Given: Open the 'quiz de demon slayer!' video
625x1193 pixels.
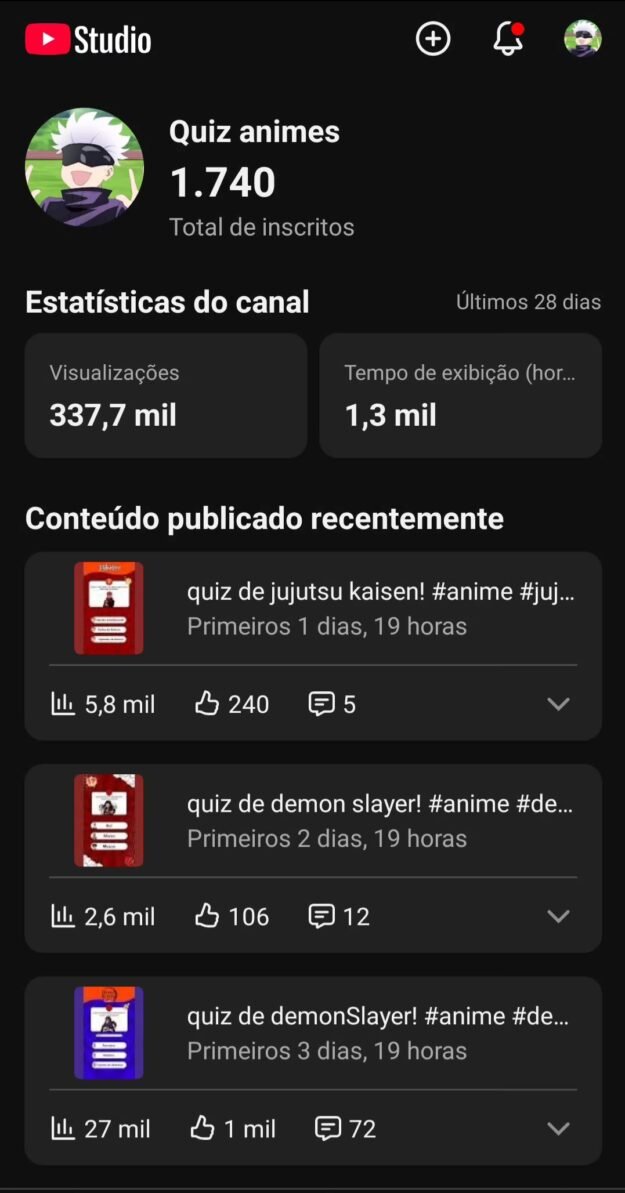Looking at the screenshot, I should (x=380, y=820).
